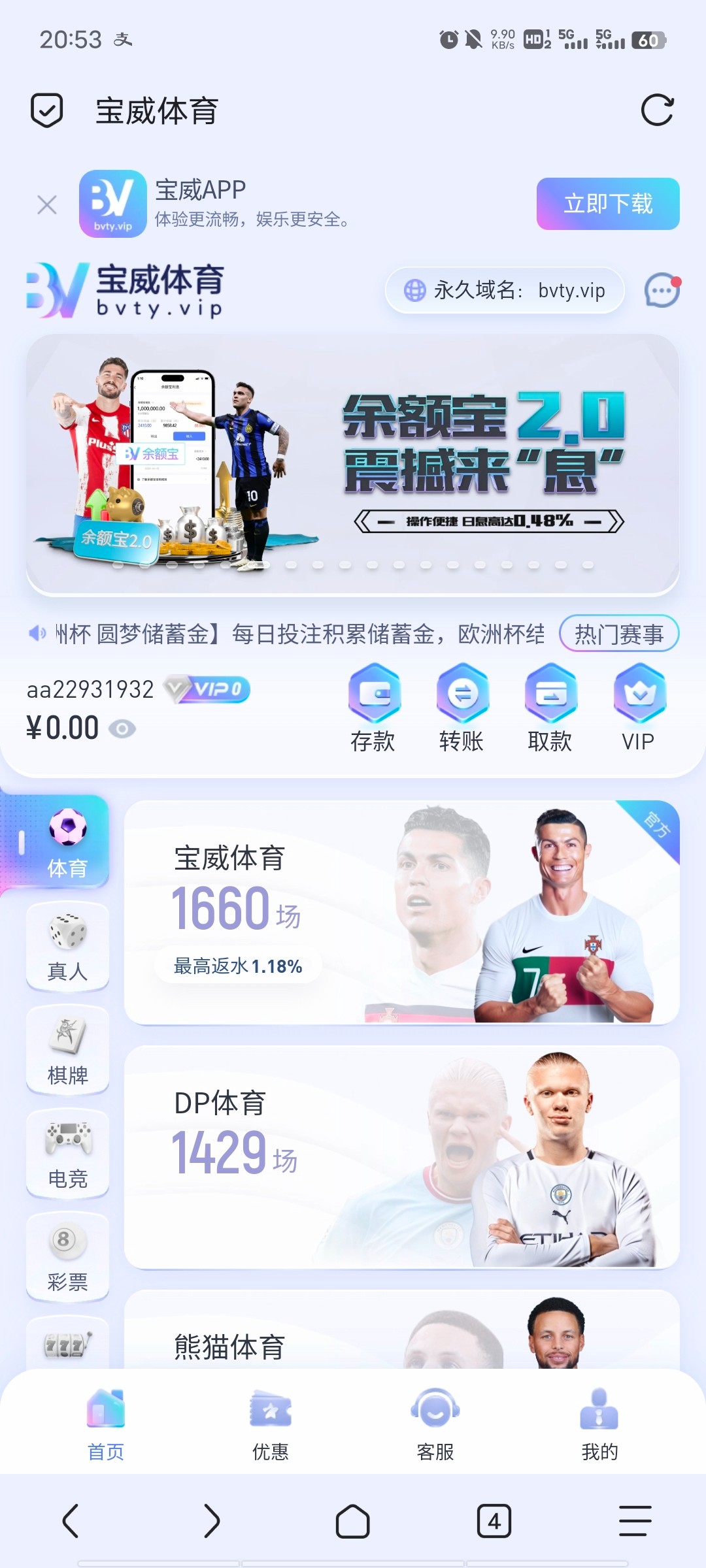Open 取款 withdrawal
This screenshot has width=706, height=1568.
point(550,708)
